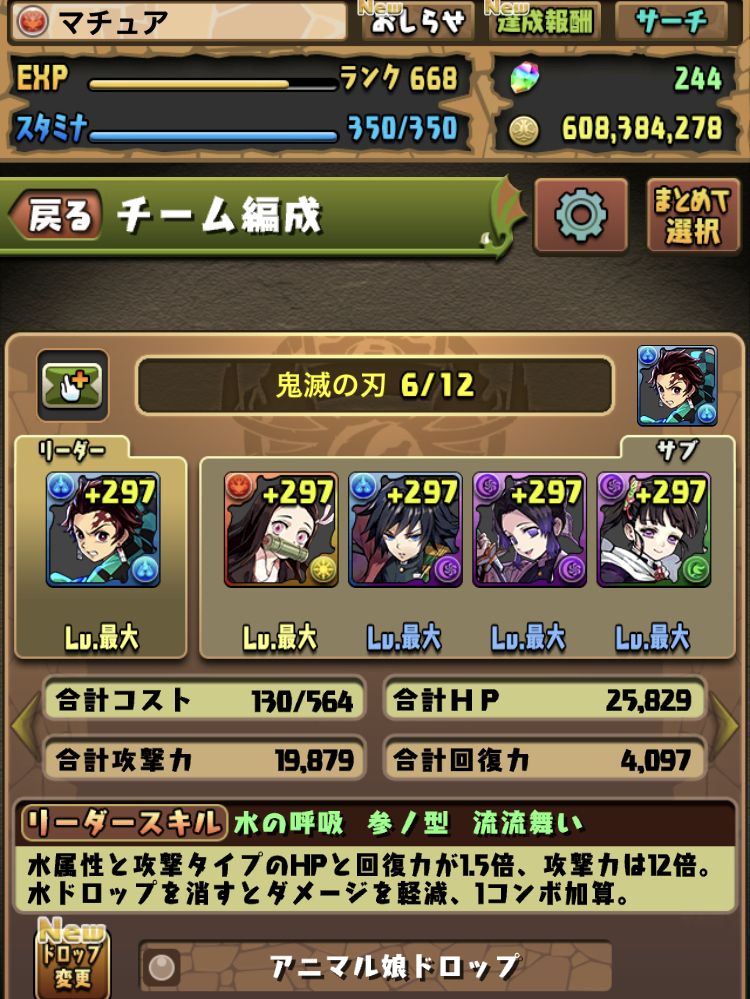The width and height of the screenshot is (750, 999).
Task: Select the Giyu sub monster slot
Action: pos(405,530)
